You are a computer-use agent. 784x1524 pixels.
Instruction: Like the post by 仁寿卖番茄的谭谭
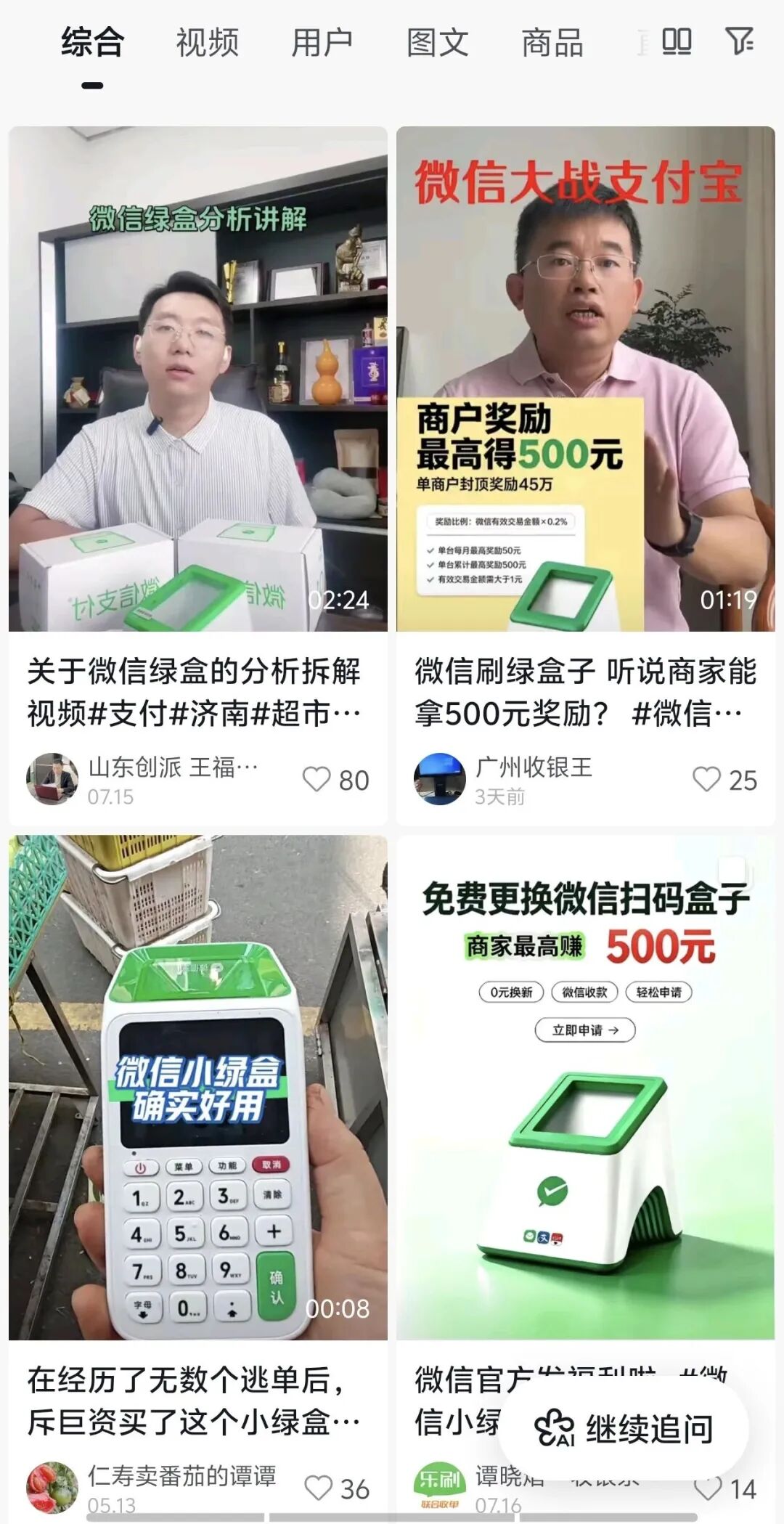click(x=337, y=1488)
